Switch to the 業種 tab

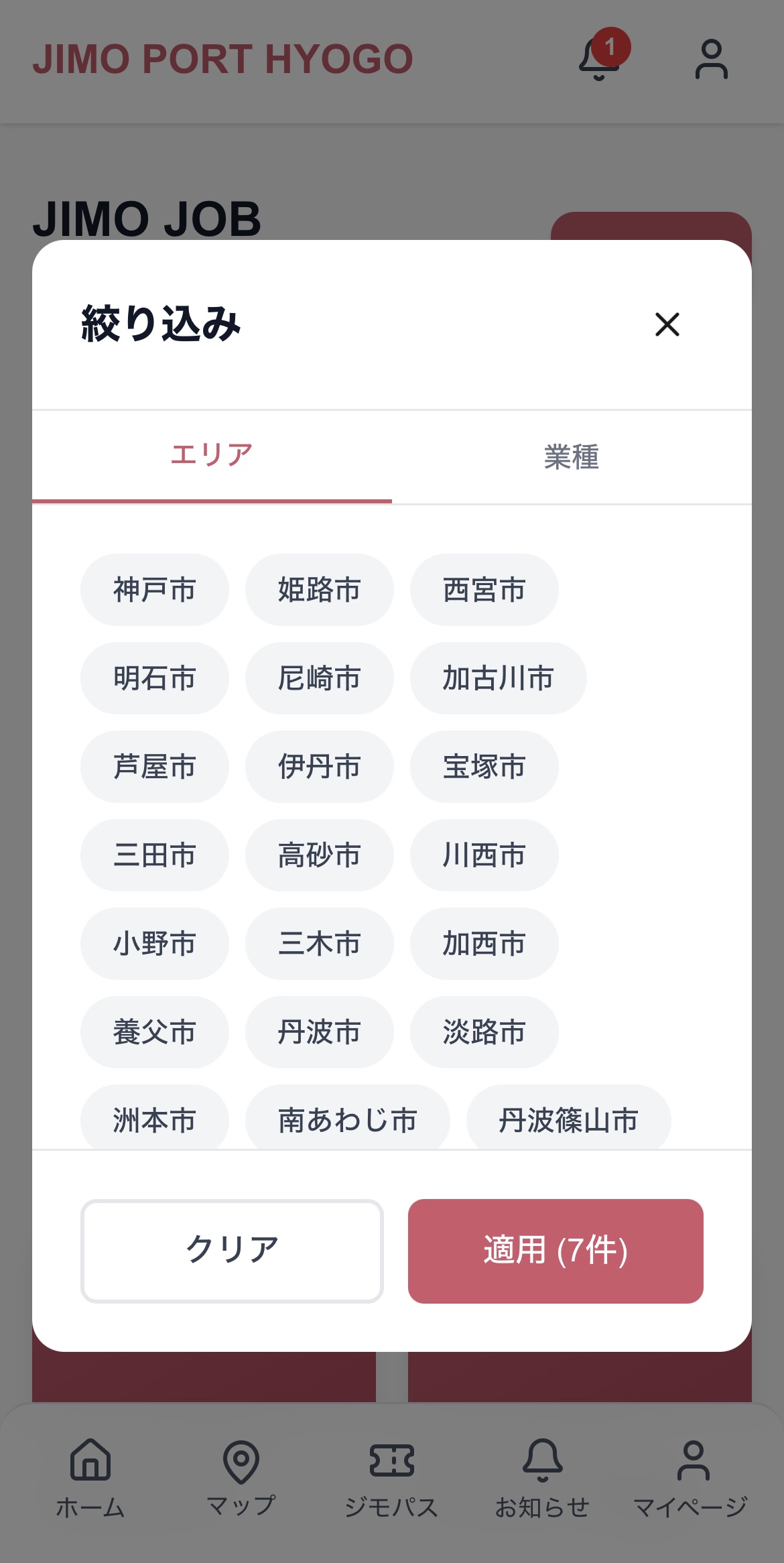tap(572, 457)
